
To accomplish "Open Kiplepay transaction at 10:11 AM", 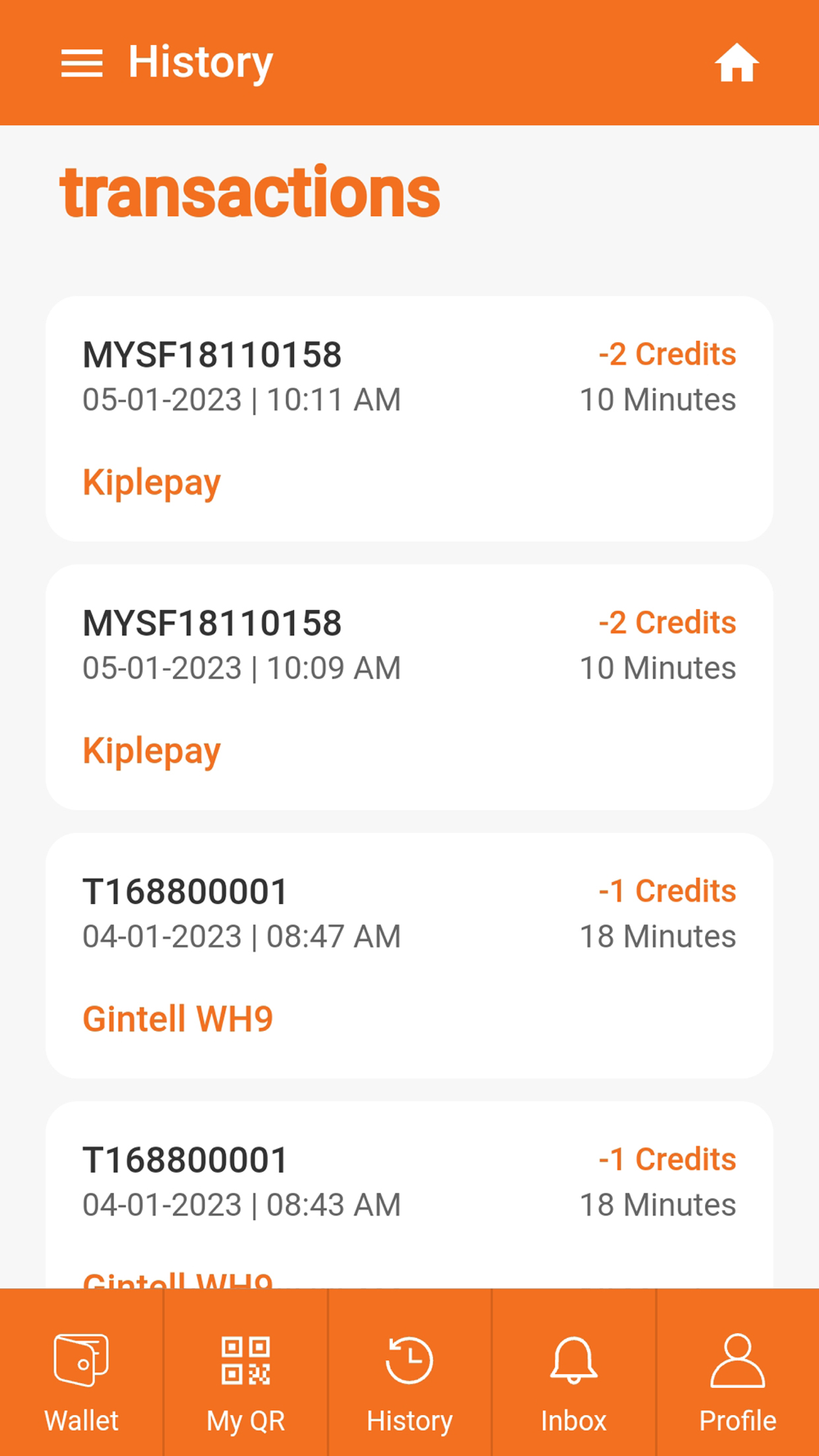I will [x=409, y=418].
